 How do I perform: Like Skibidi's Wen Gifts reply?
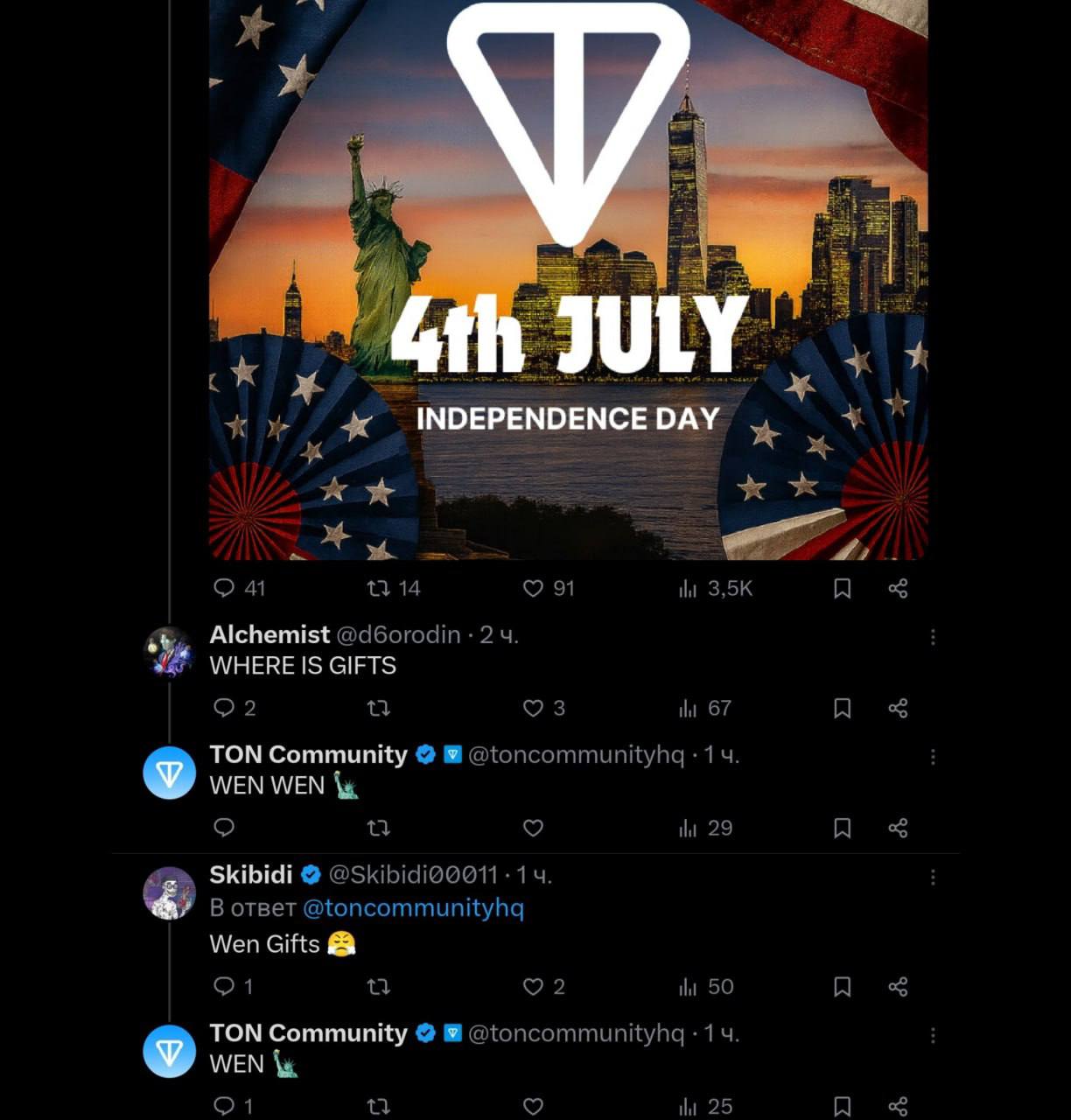[x=533, y=987]
